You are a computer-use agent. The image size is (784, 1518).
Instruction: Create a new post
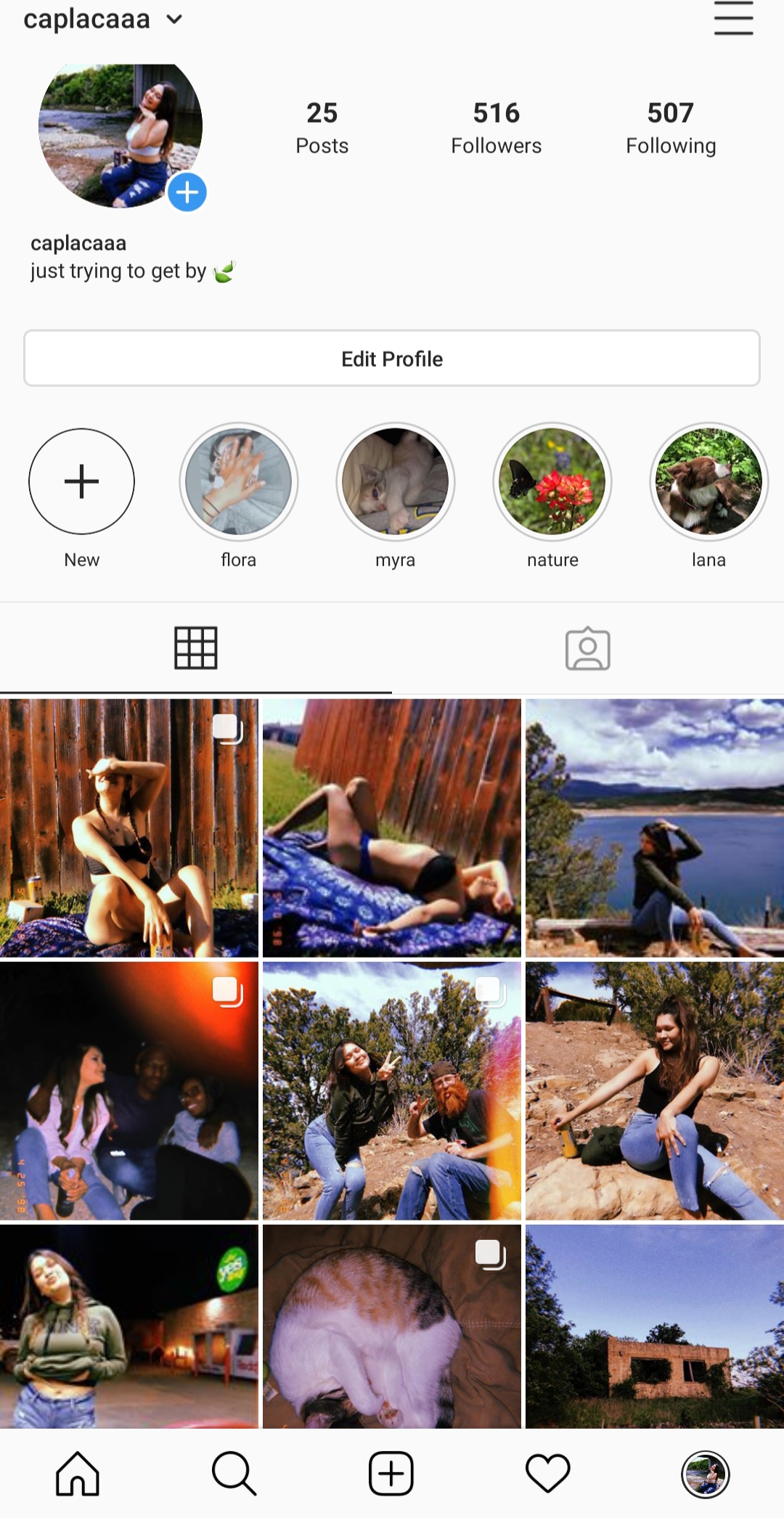pyautogui.click(x=391, y=1474)
